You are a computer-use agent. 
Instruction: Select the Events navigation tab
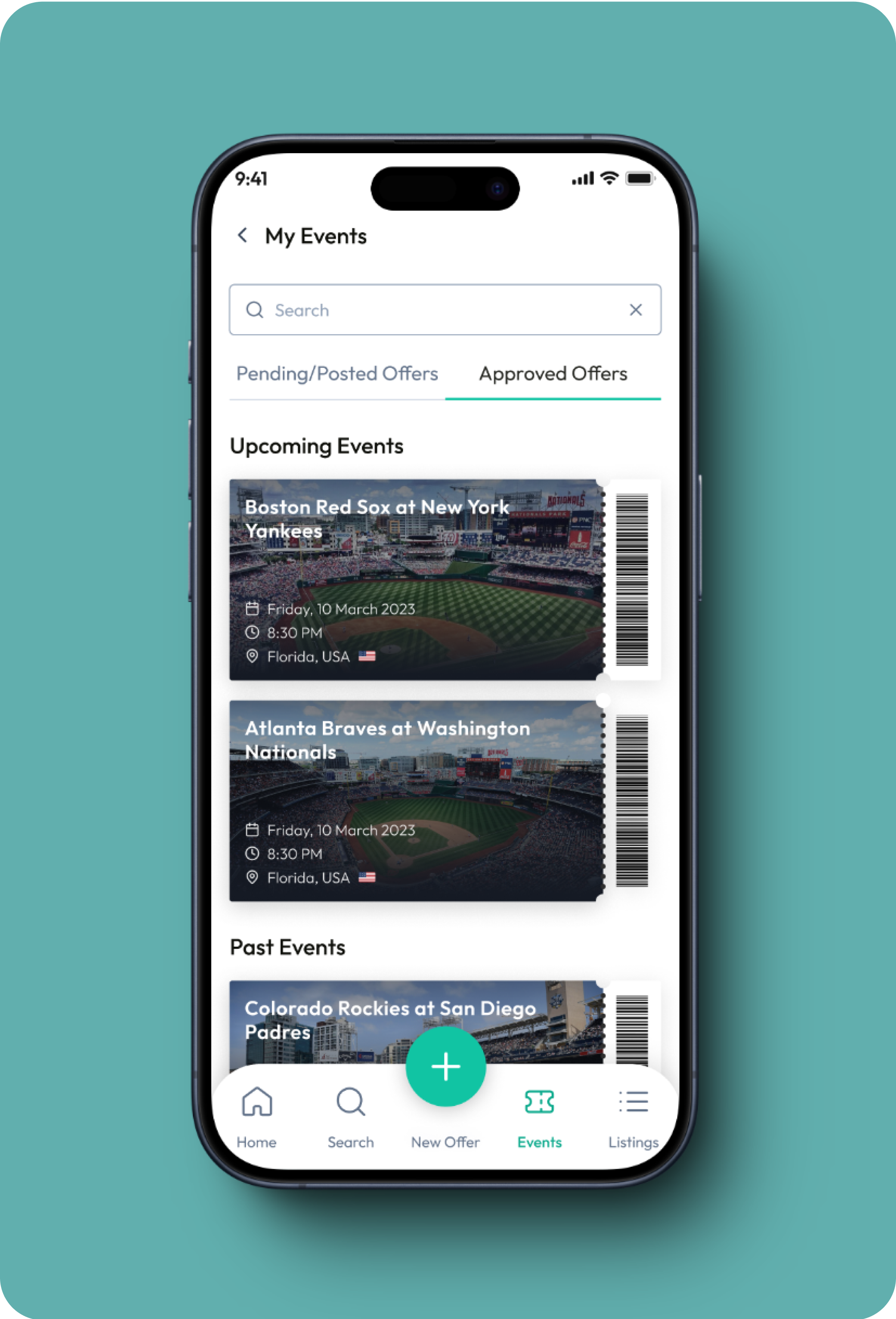coord(539,1115)
